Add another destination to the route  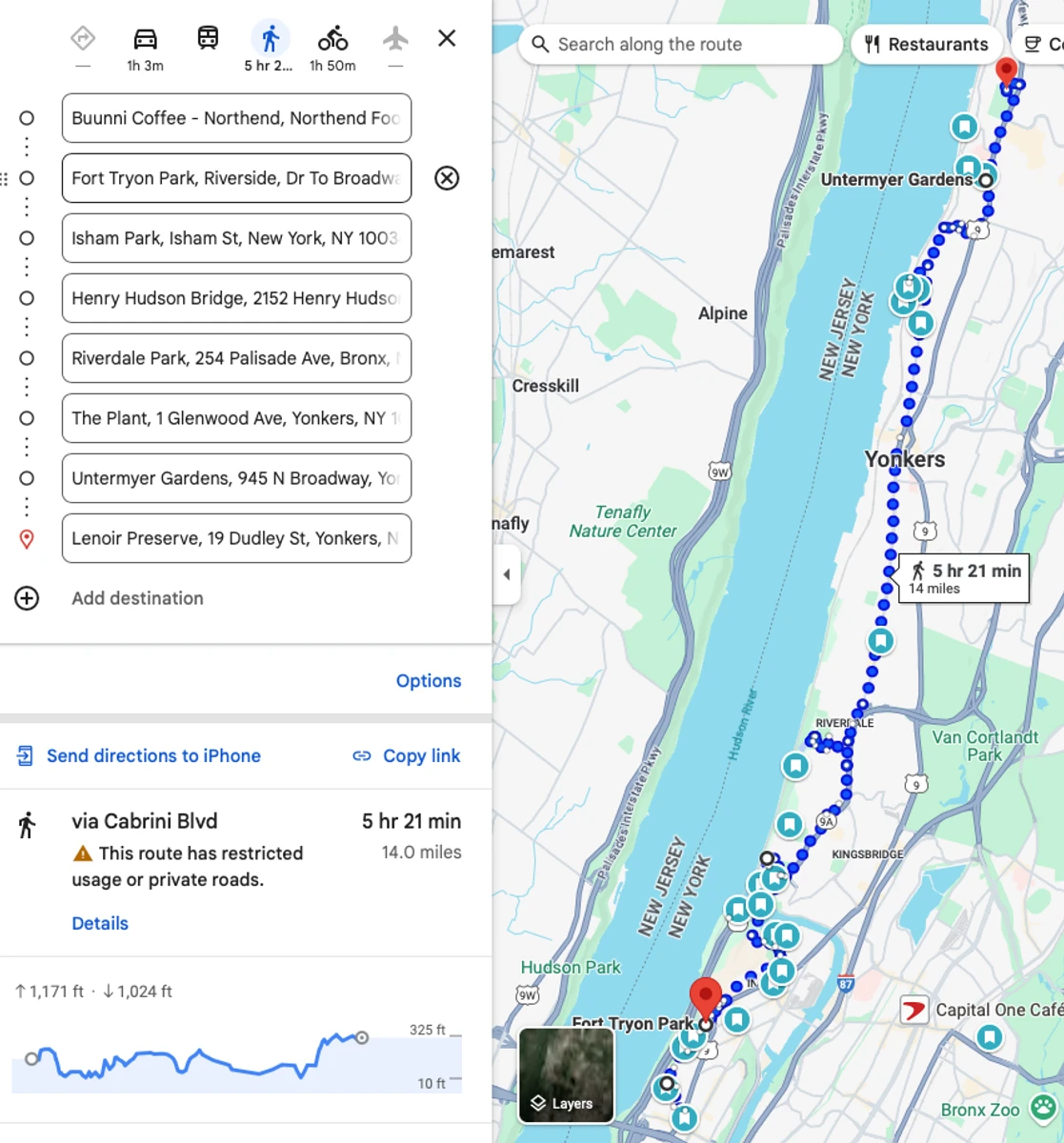(x=136, y=598)
